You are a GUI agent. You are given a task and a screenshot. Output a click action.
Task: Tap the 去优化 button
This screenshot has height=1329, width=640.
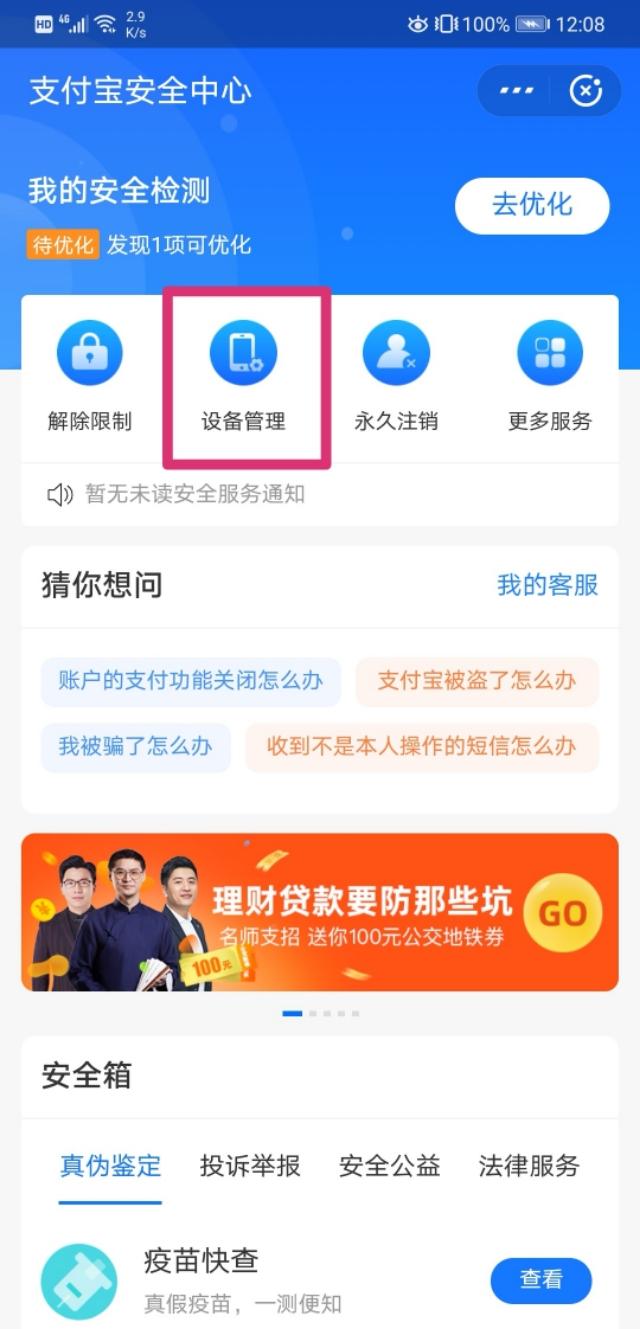[532, 206]
